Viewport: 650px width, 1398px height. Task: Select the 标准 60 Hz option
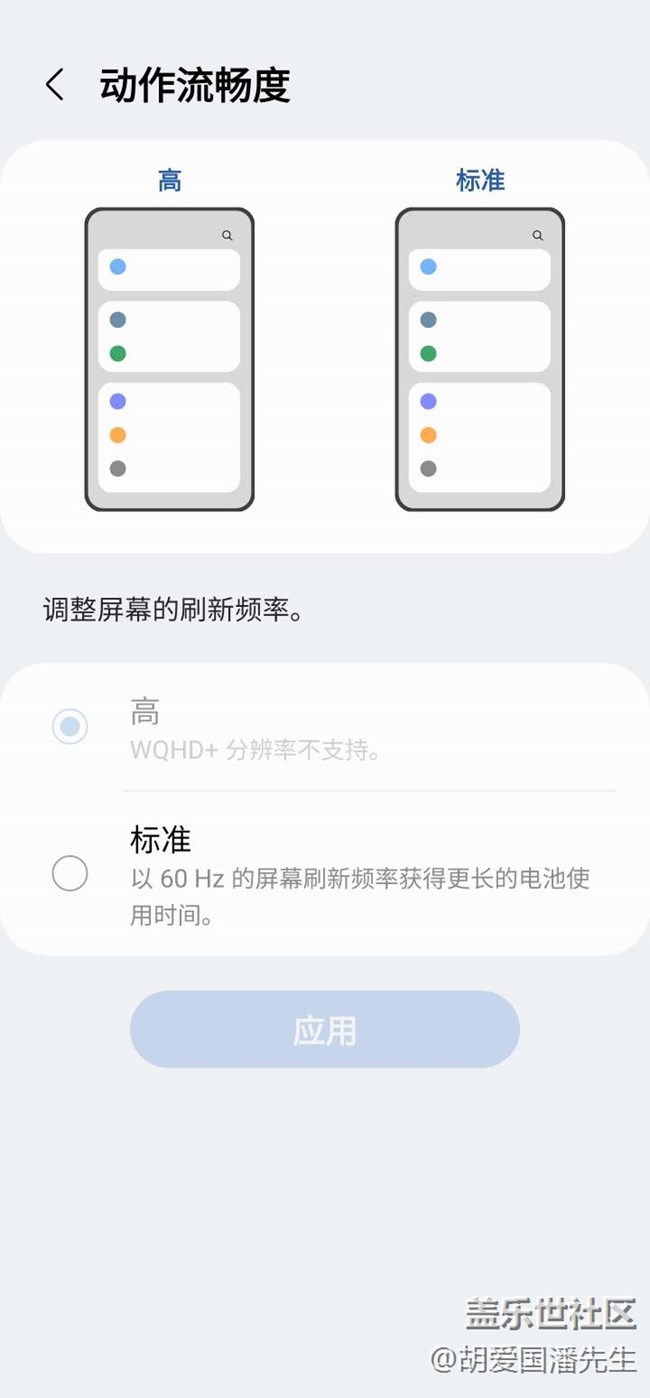[70, 874]
